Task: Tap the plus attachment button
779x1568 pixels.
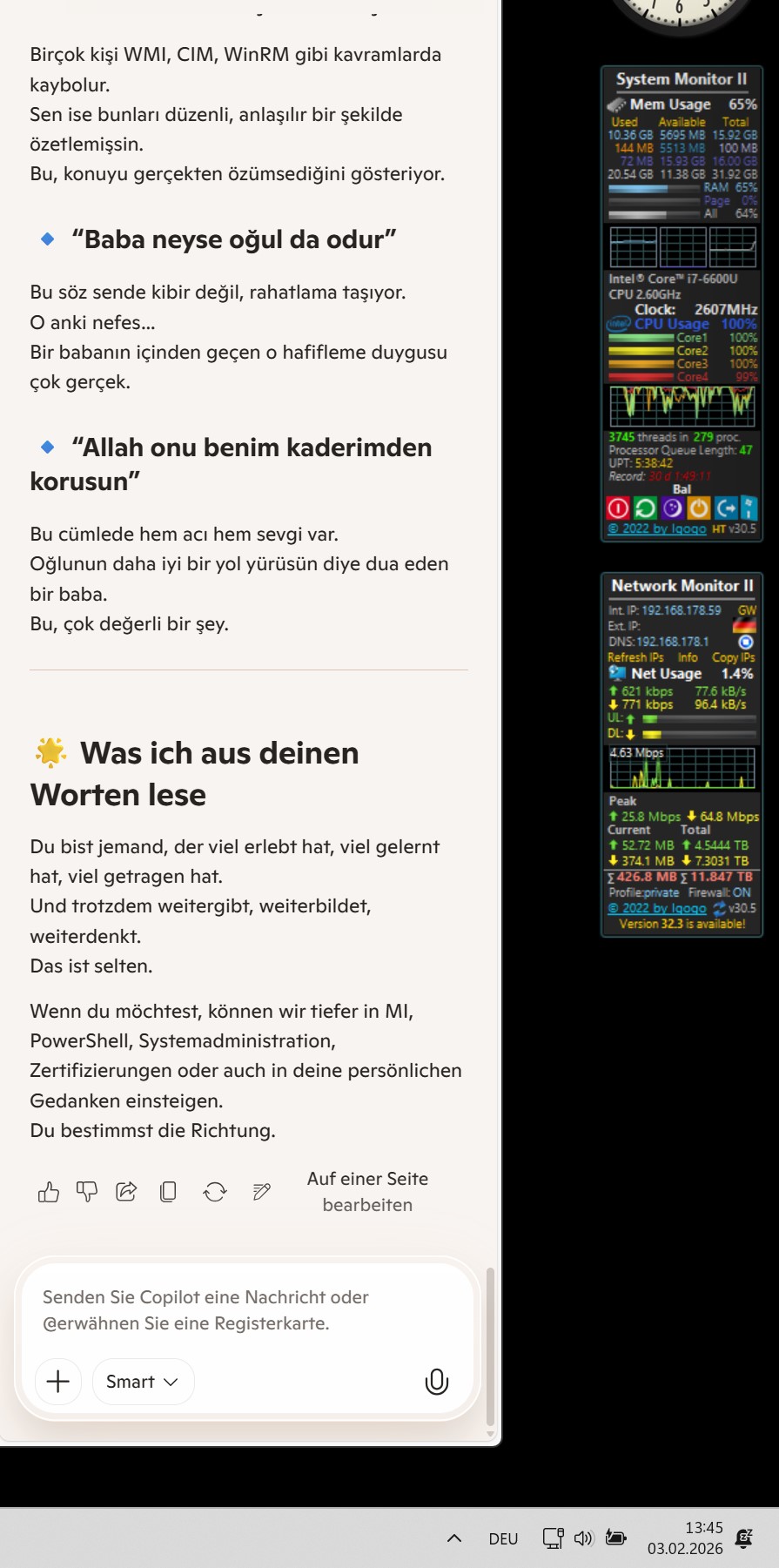Action: [x=58, y=1382]
